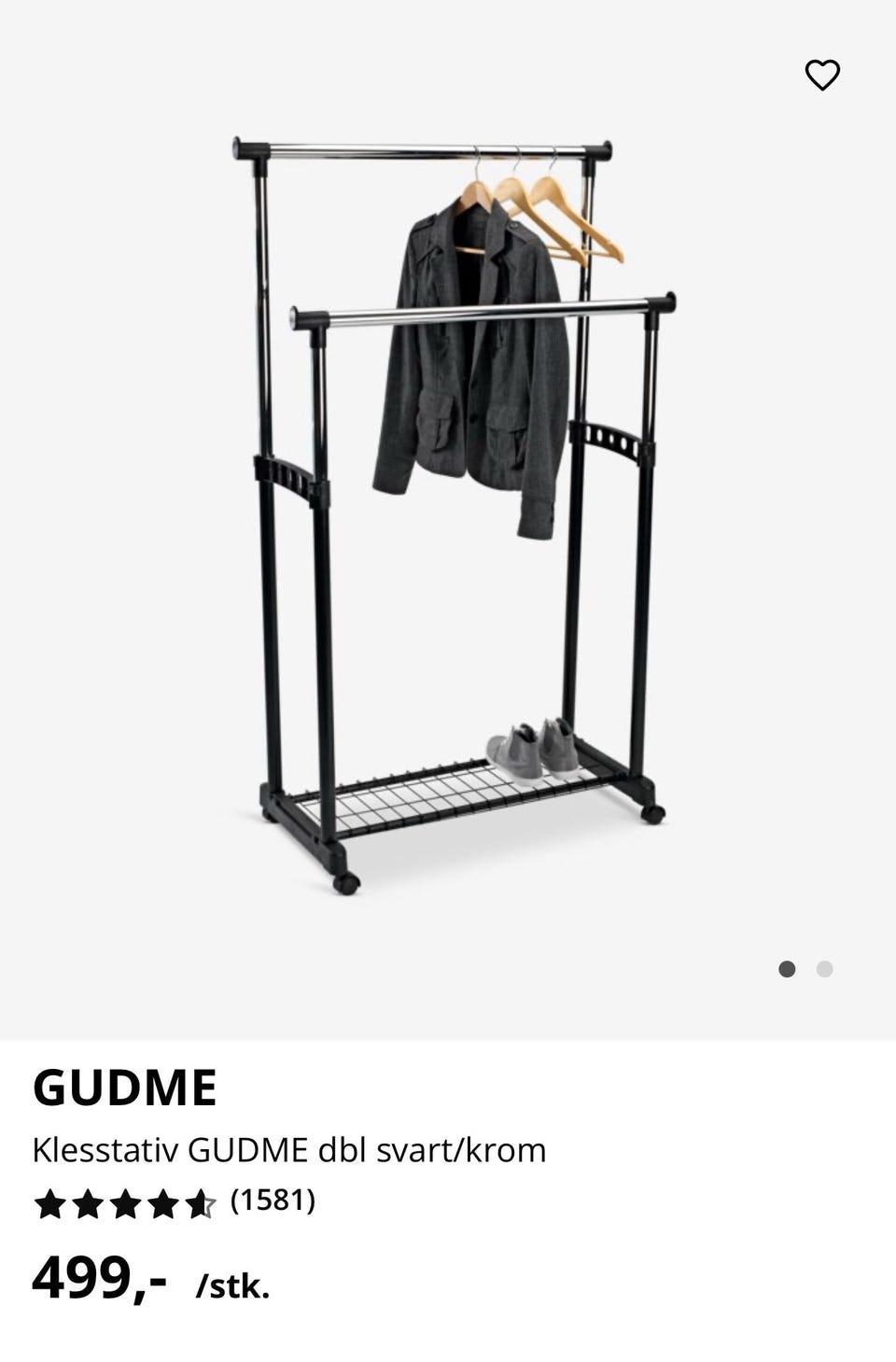Viewport: 896px width, 1362px height.
Task: Open second carousel slide indicator
Action: tap(826, 971)
